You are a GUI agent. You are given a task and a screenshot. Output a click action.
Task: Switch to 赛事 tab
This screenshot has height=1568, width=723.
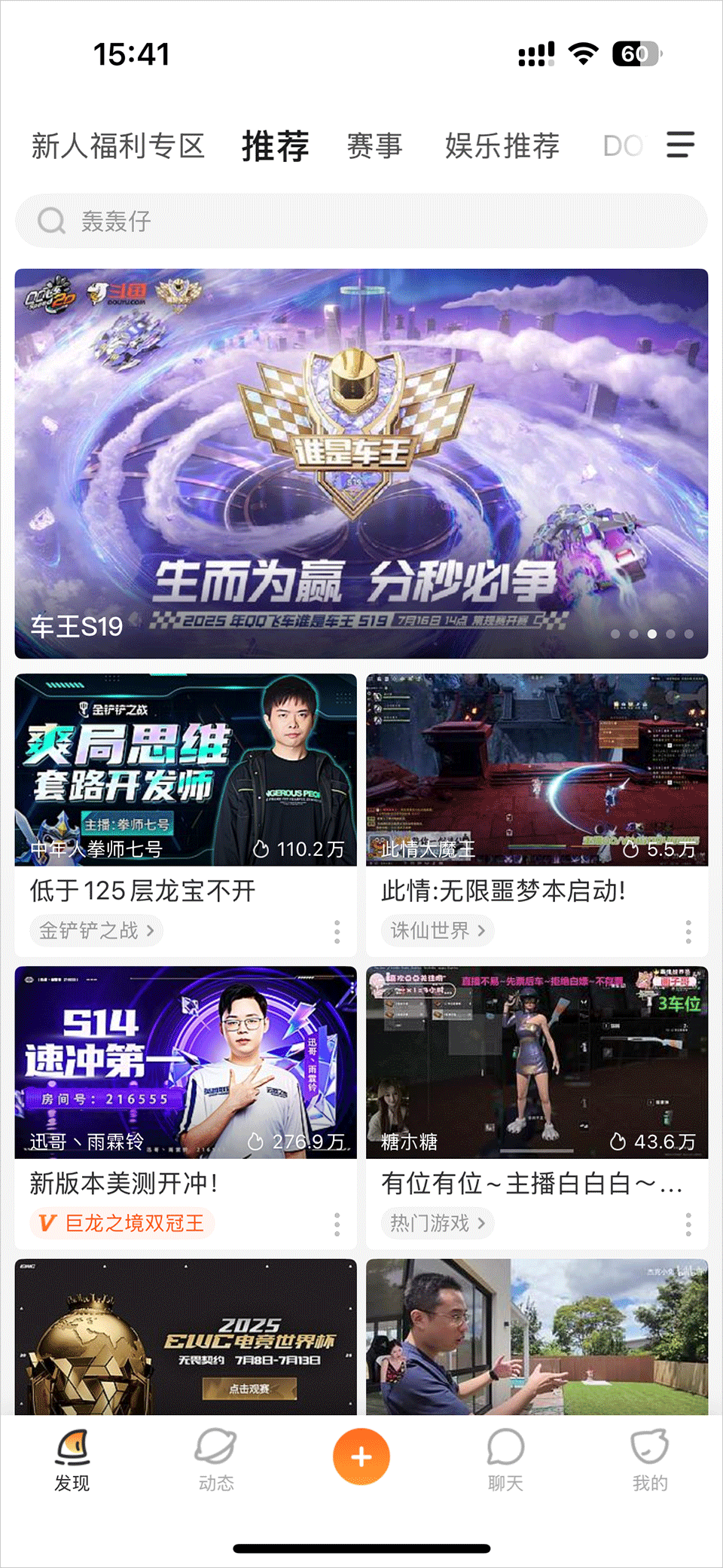coord(374,145)
